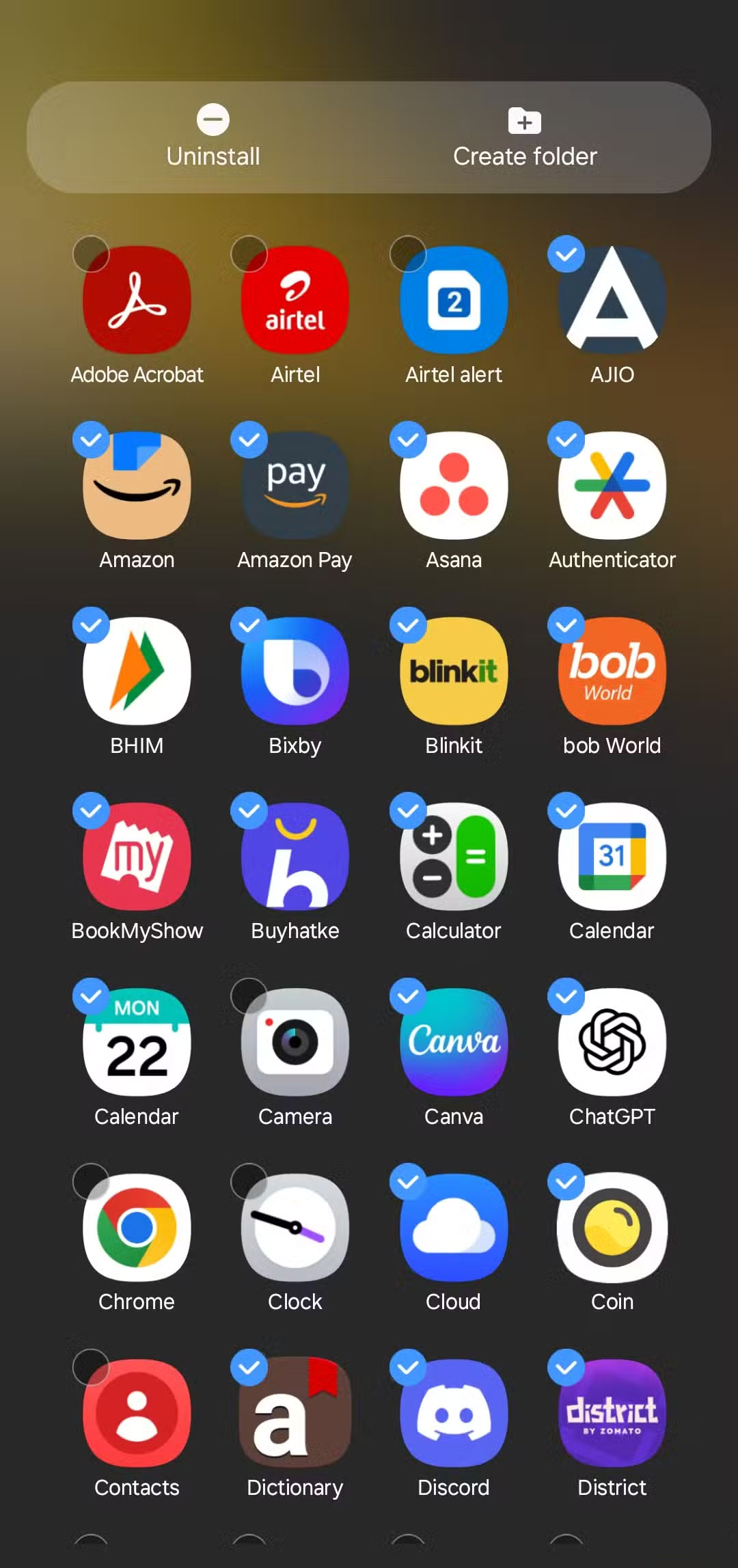The image size is (738, 1568).
Task: Deselect the Amazon Pay app
Action: tap(295, 486)
